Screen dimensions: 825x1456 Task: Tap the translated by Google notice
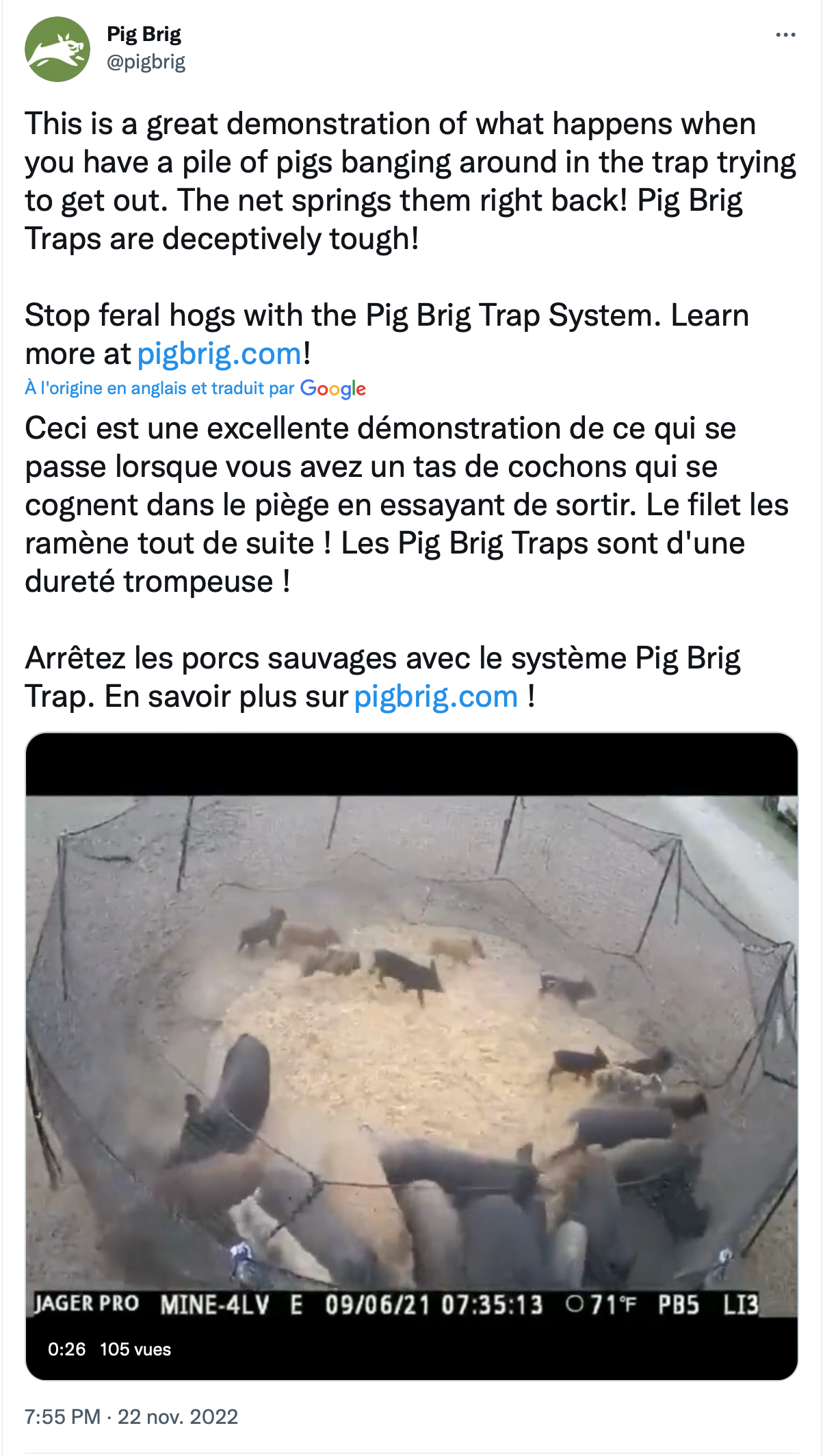(196, 389)
